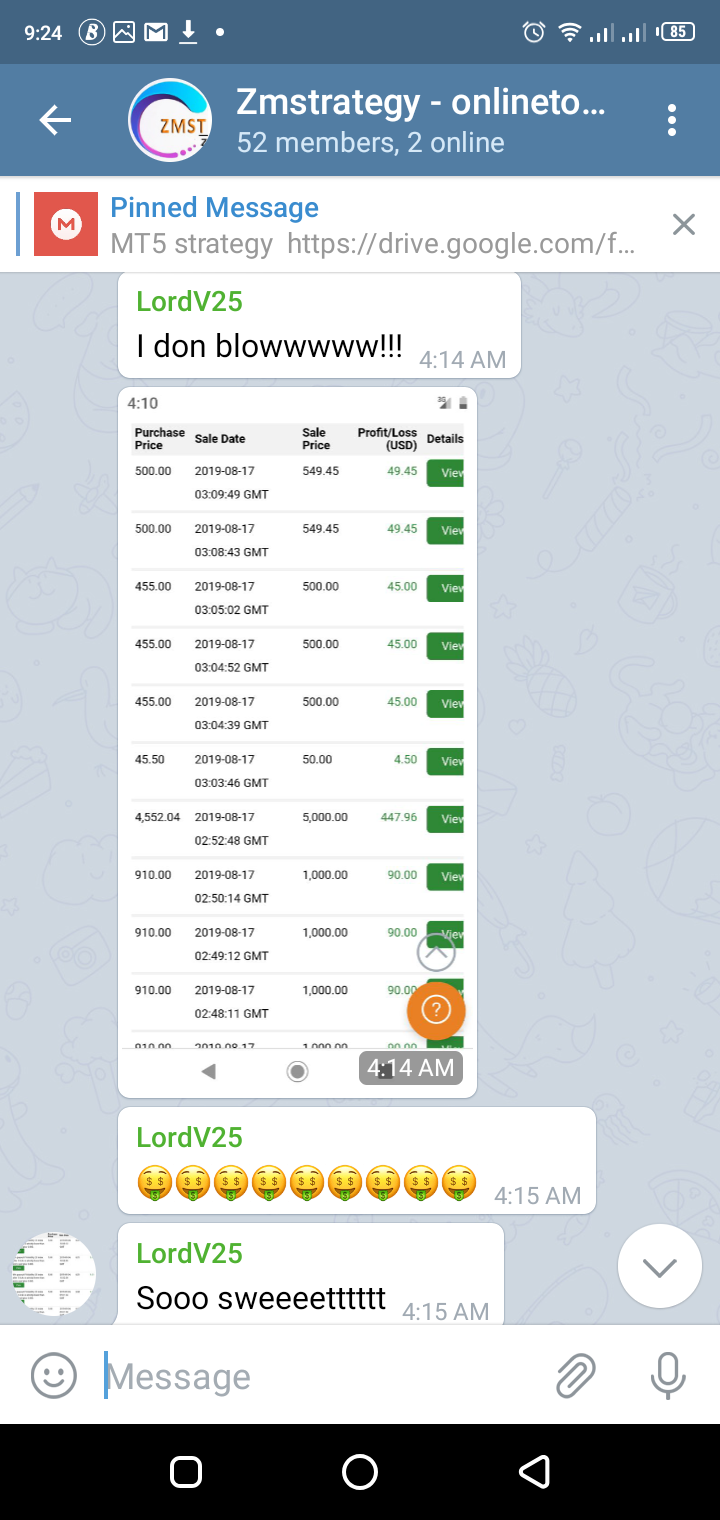View LordV25's trade history screenshot

pos(297,742)
